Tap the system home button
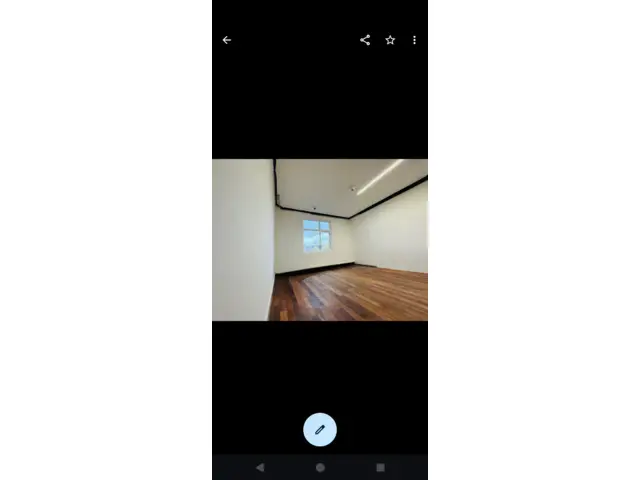The width and height of the screenshot is (640, 480). pyautogui.click(x=320, y=467)
